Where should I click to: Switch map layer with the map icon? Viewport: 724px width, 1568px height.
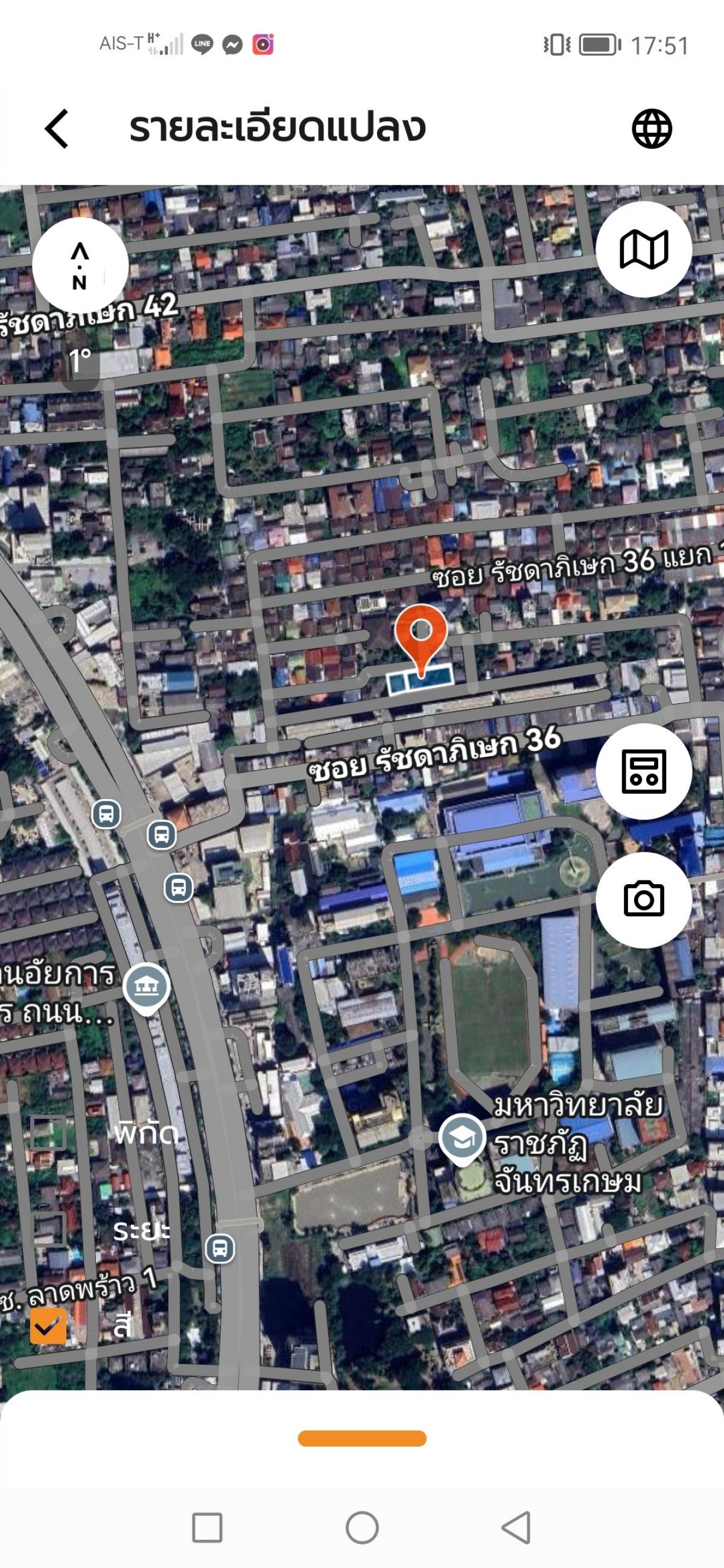644,249
